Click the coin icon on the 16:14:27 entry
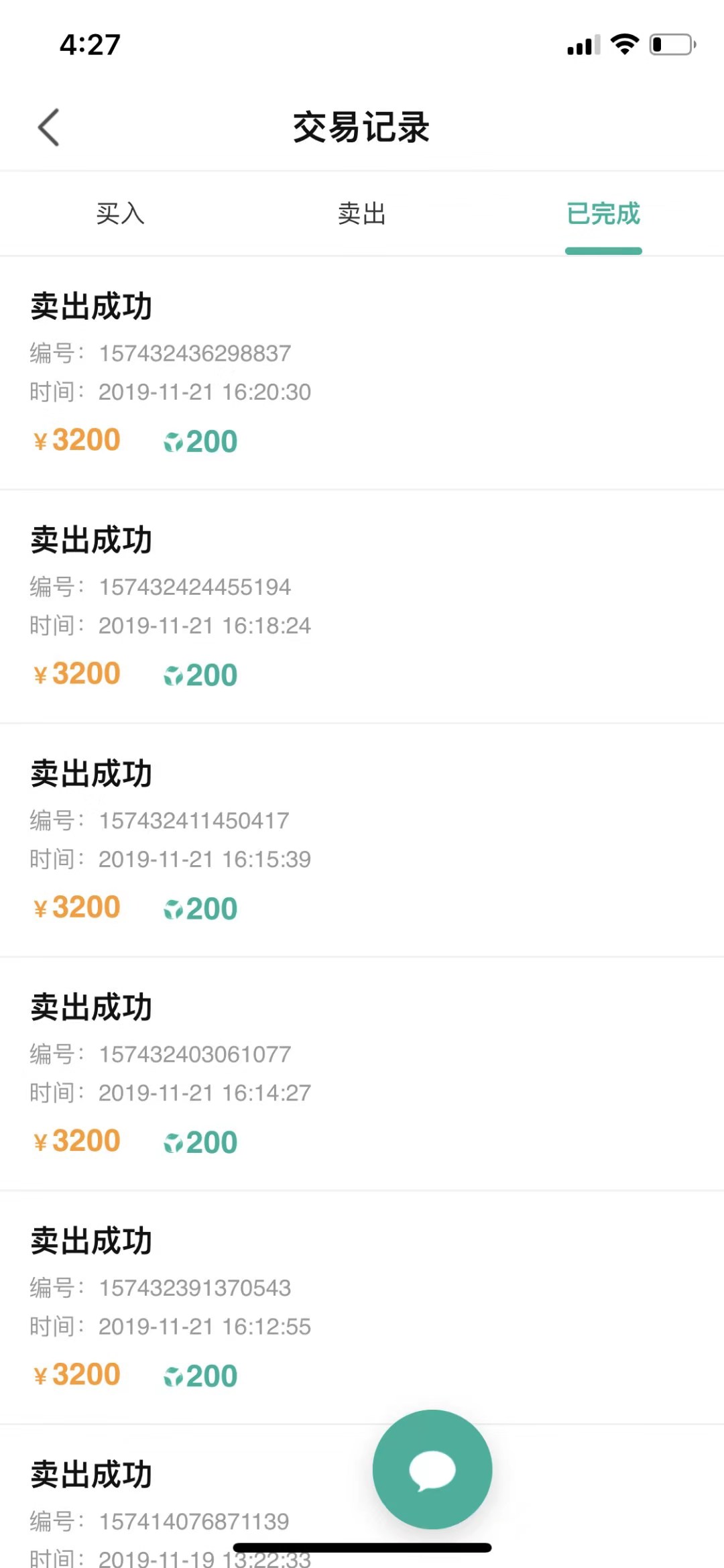This screenshot has width=724, height=1568. click(x=174, y=1143)
